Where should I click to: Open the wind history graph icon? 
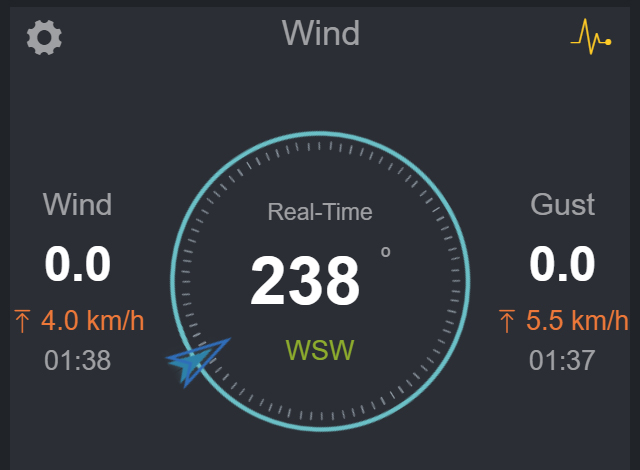point(590,38)
